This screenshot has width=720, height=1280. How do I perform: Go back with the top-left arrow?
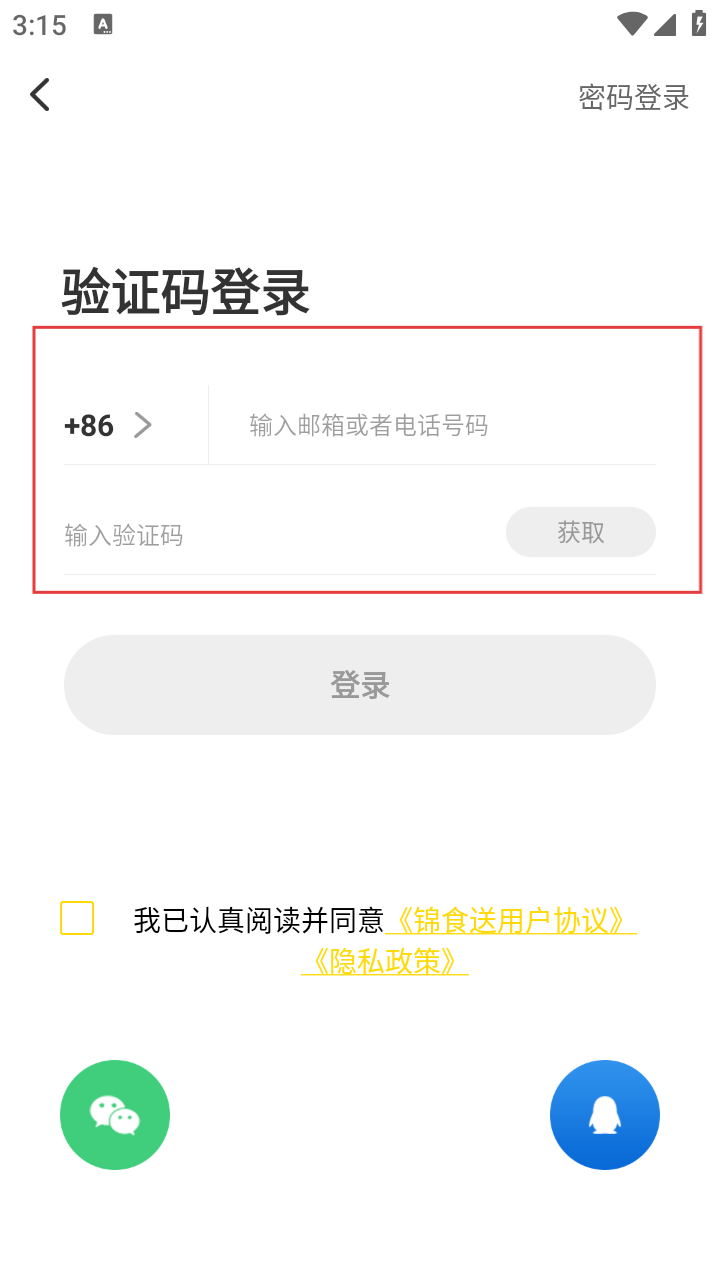pos(40,95)
